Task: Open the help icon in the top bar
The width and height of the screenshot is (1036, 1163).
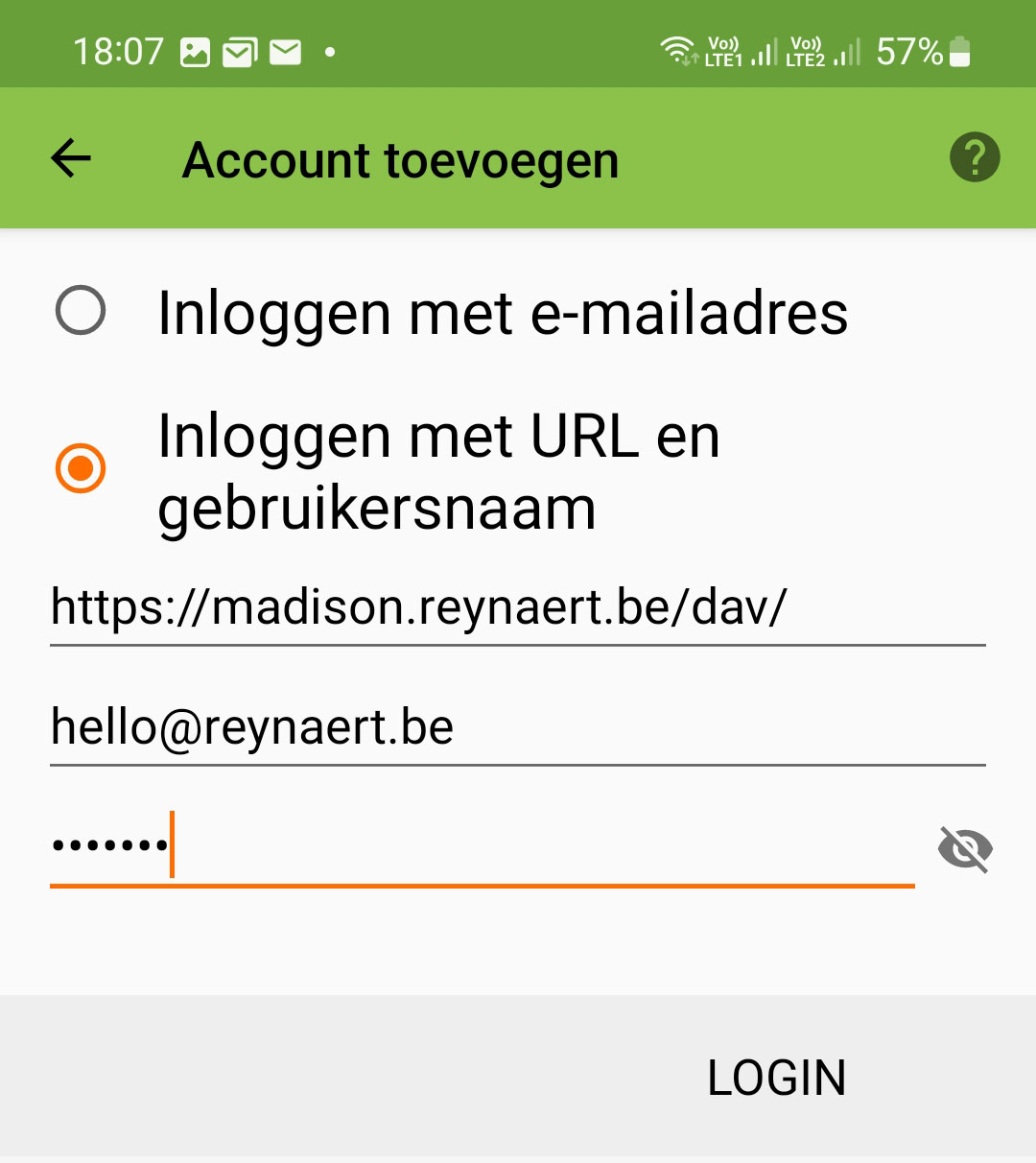Action: (x=974, y=158)
